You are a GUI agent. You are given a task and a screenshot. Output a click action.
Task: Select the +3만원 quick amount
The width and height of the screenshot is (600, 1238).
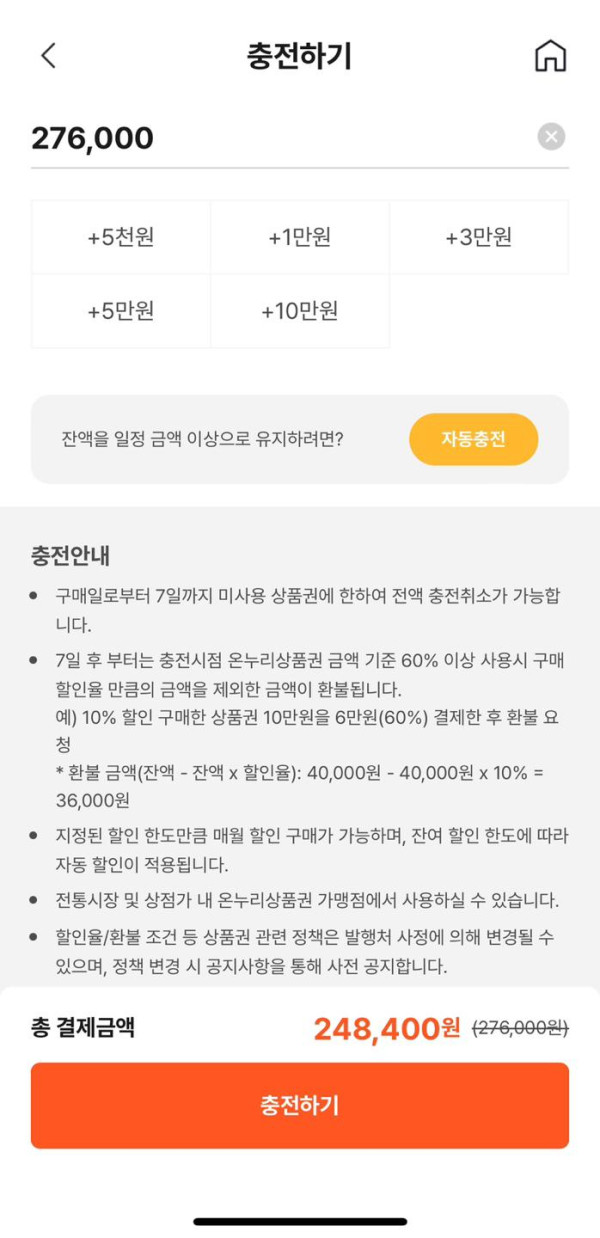(479, 238)
